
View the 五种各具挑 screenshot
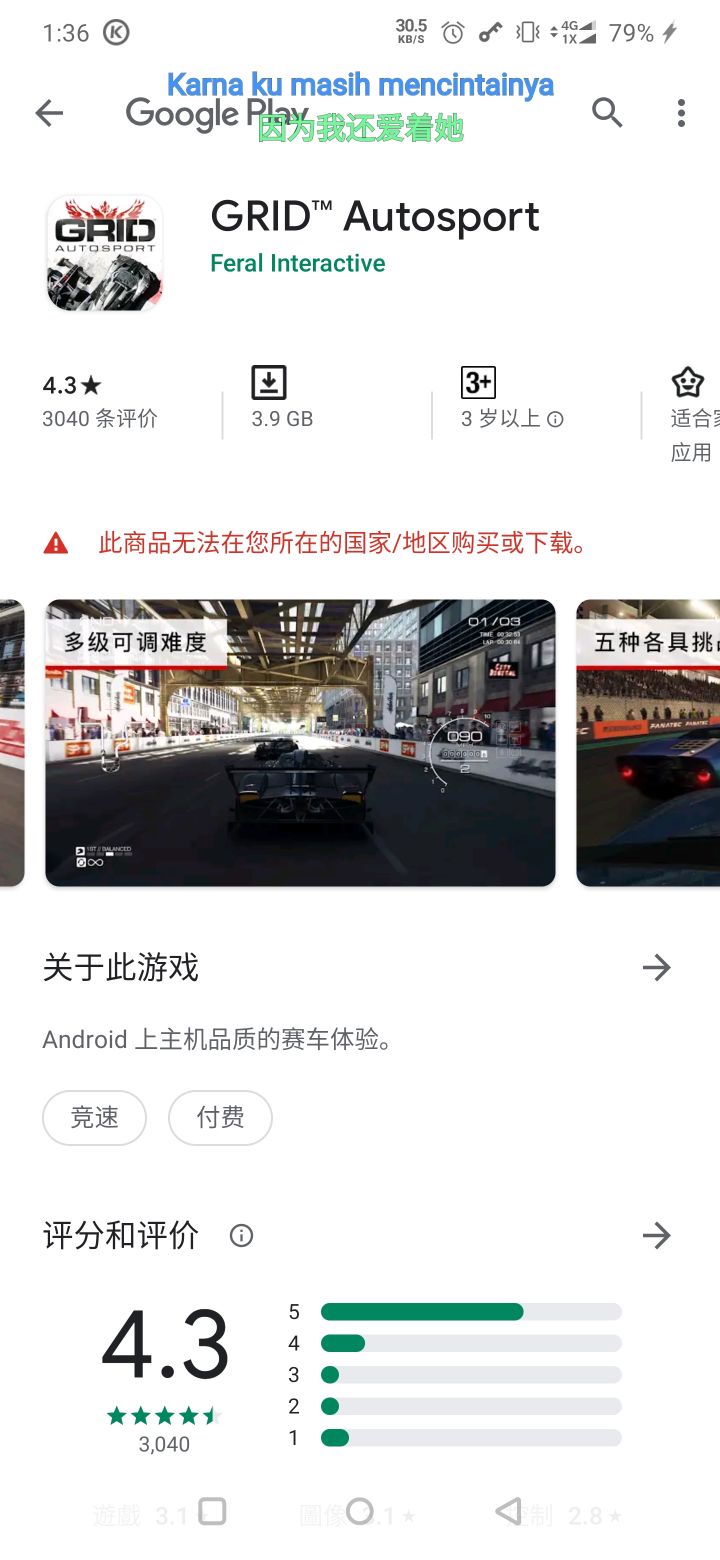click(x=648, y=743)
